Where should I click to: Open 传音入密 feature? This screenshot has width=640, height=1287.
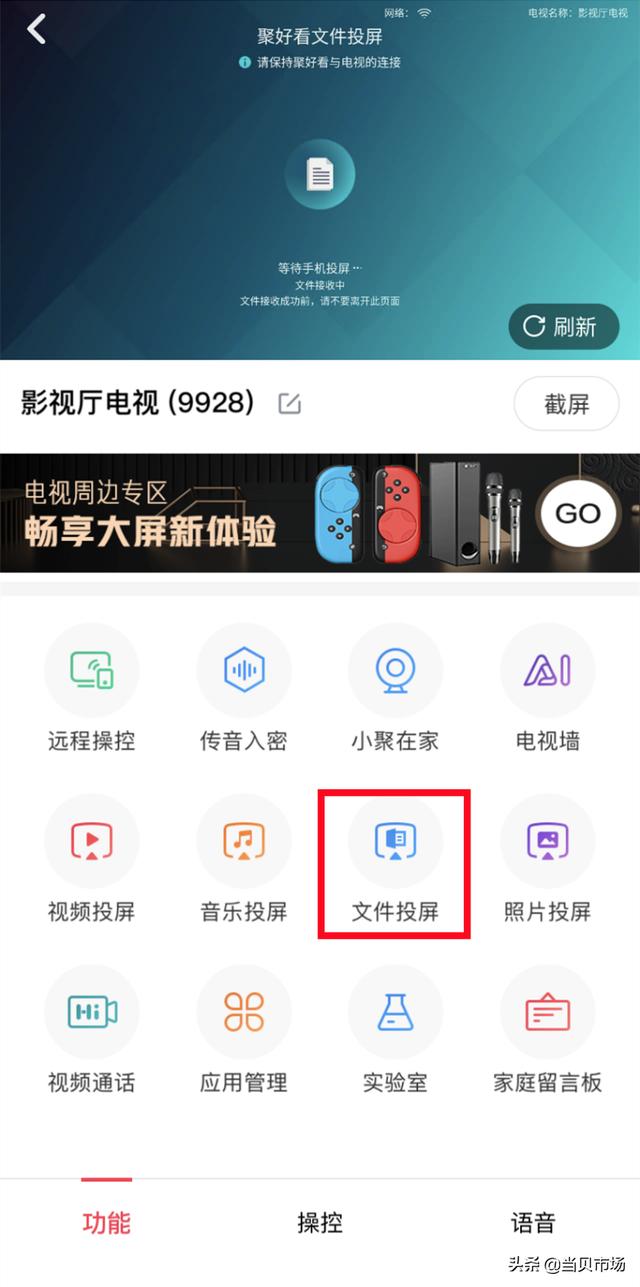(x=243, y=670)
